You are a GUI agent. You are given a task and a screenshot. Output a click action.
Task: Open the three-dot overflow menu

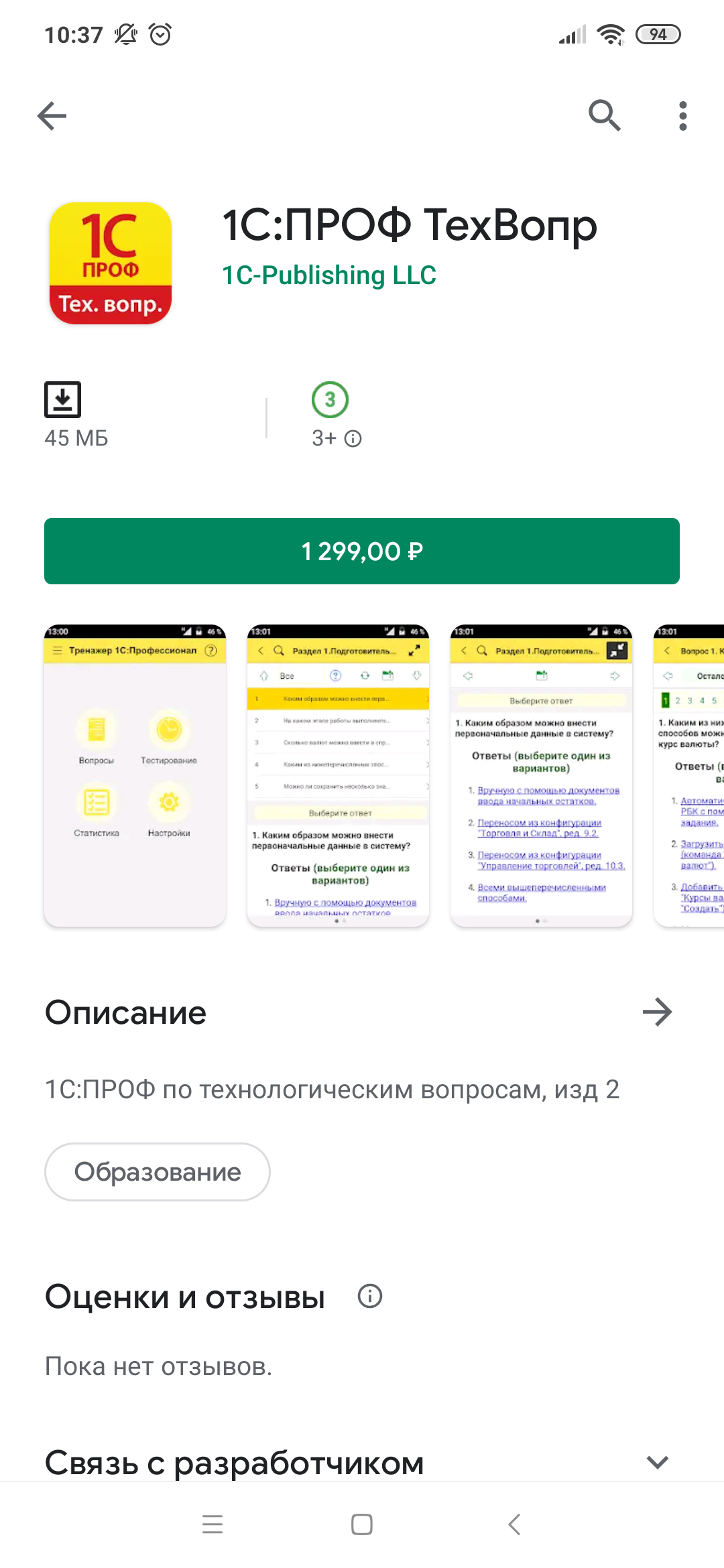pos(682,116)
